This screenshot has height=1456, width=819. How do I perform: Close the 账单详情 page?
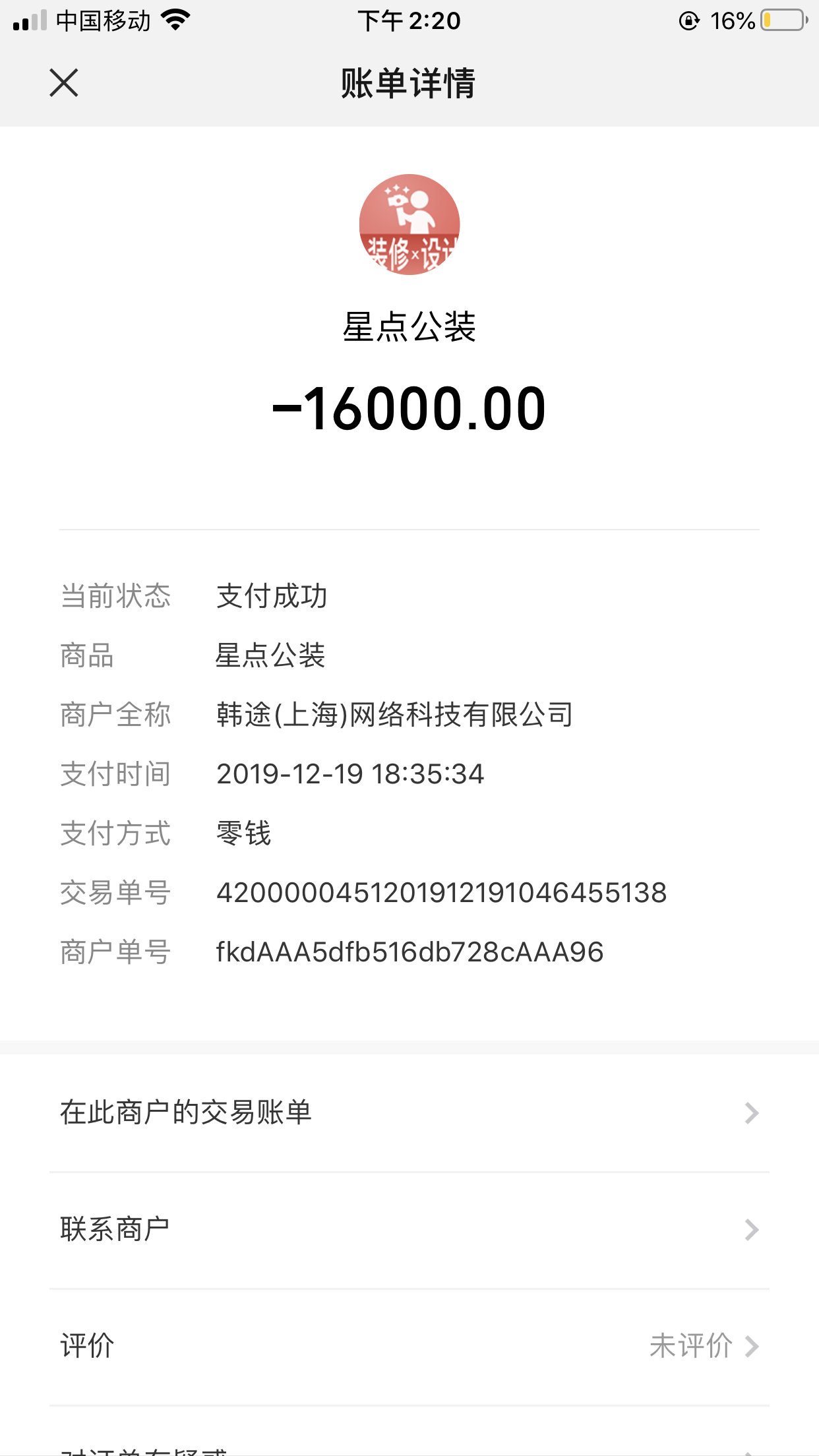coord(64,83)
